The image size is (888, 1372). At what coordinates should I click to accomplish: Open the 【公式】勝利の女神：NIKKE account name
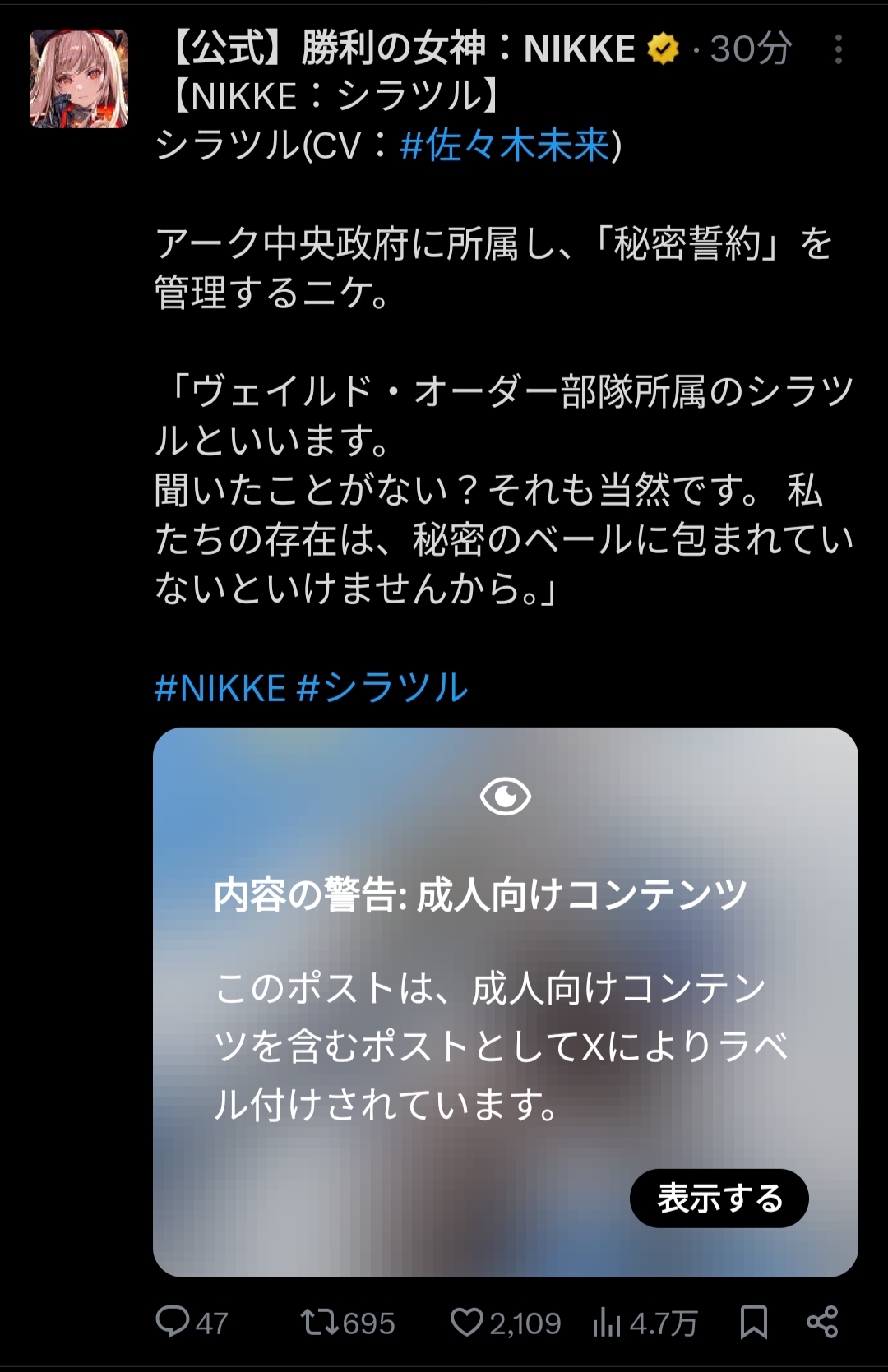click(x=403, y=49)
